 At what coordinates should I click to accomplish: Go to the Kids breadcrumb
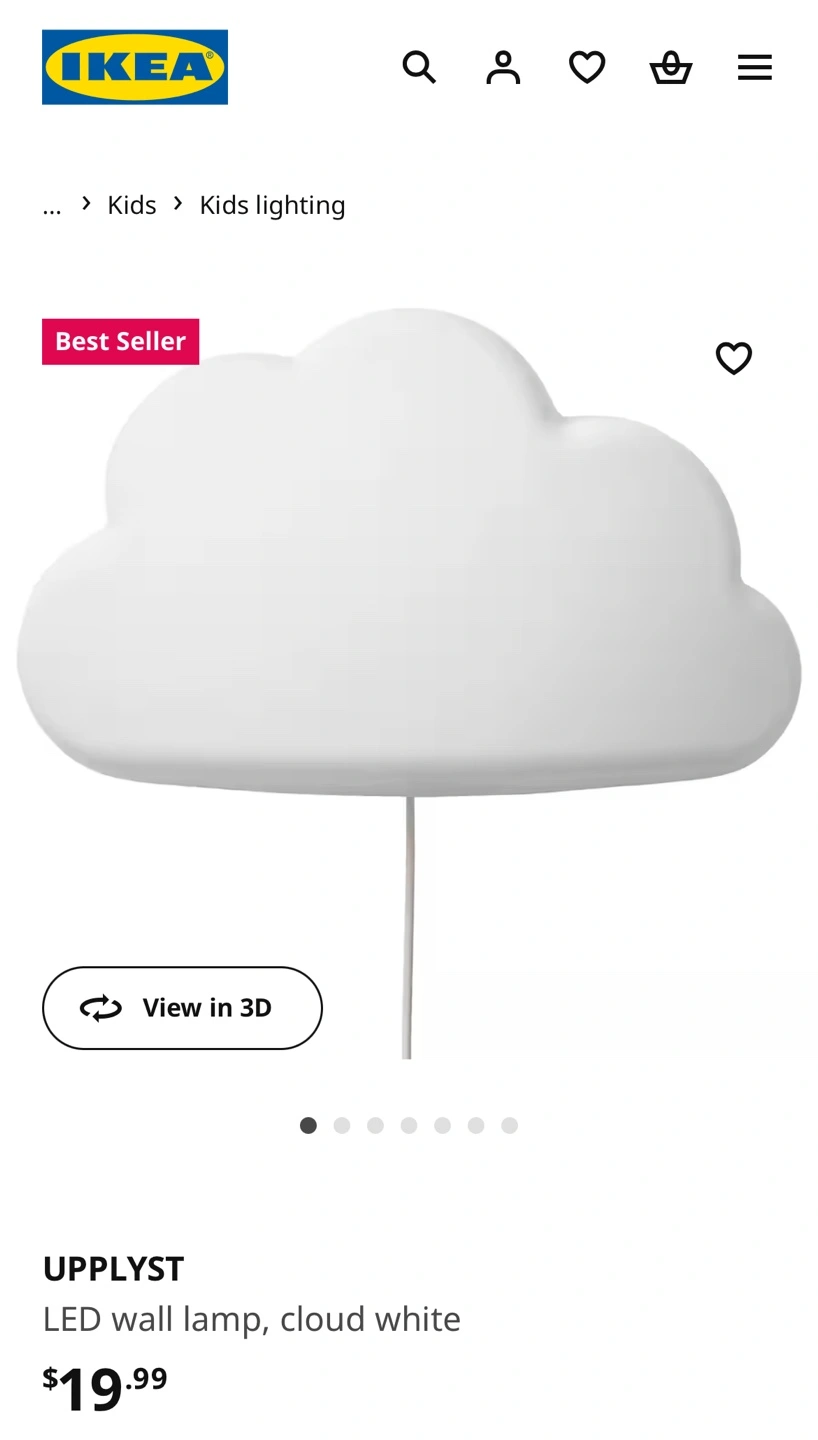pyautogui.click(x=132, y=205)
